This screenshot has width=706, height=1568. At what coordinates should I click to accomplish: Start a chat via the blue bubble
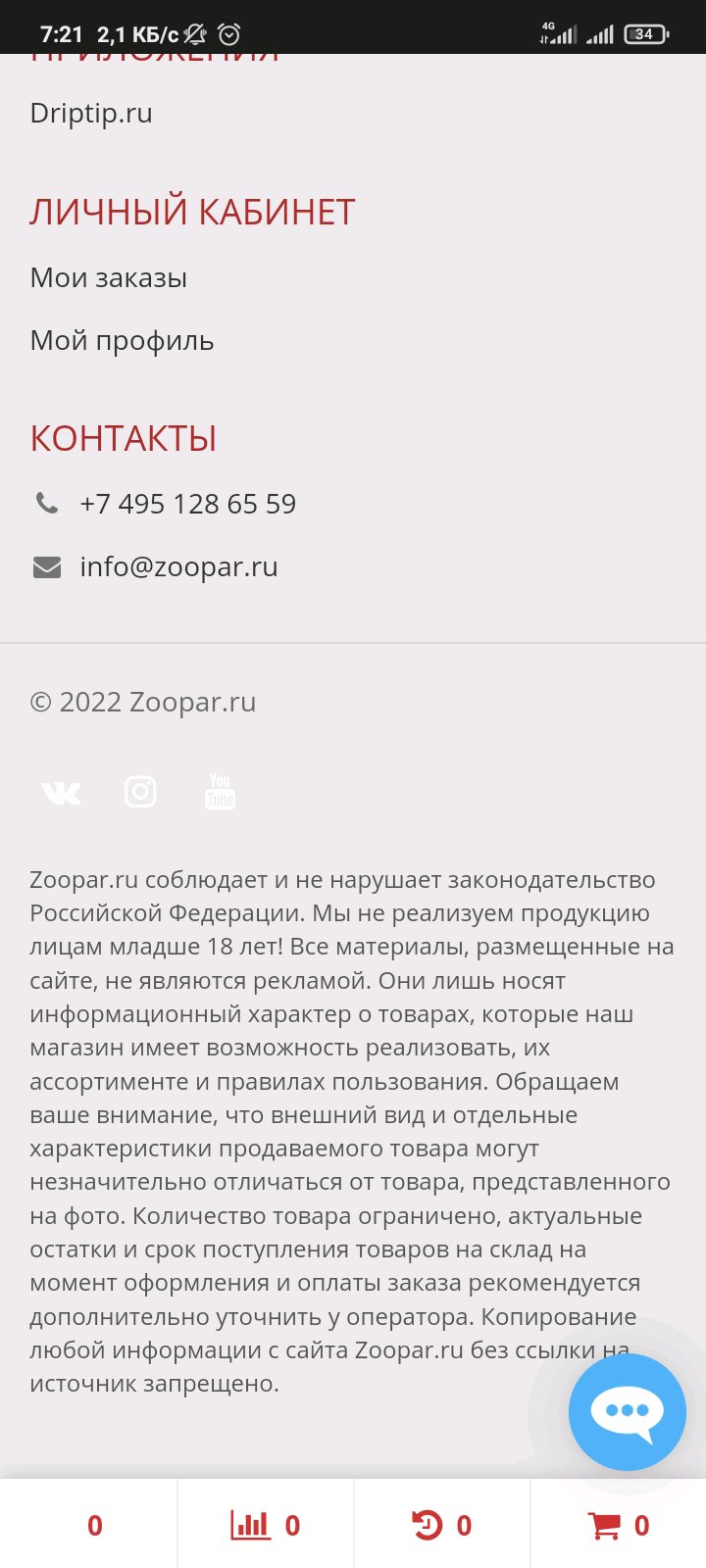click(x=628, y=1412)
